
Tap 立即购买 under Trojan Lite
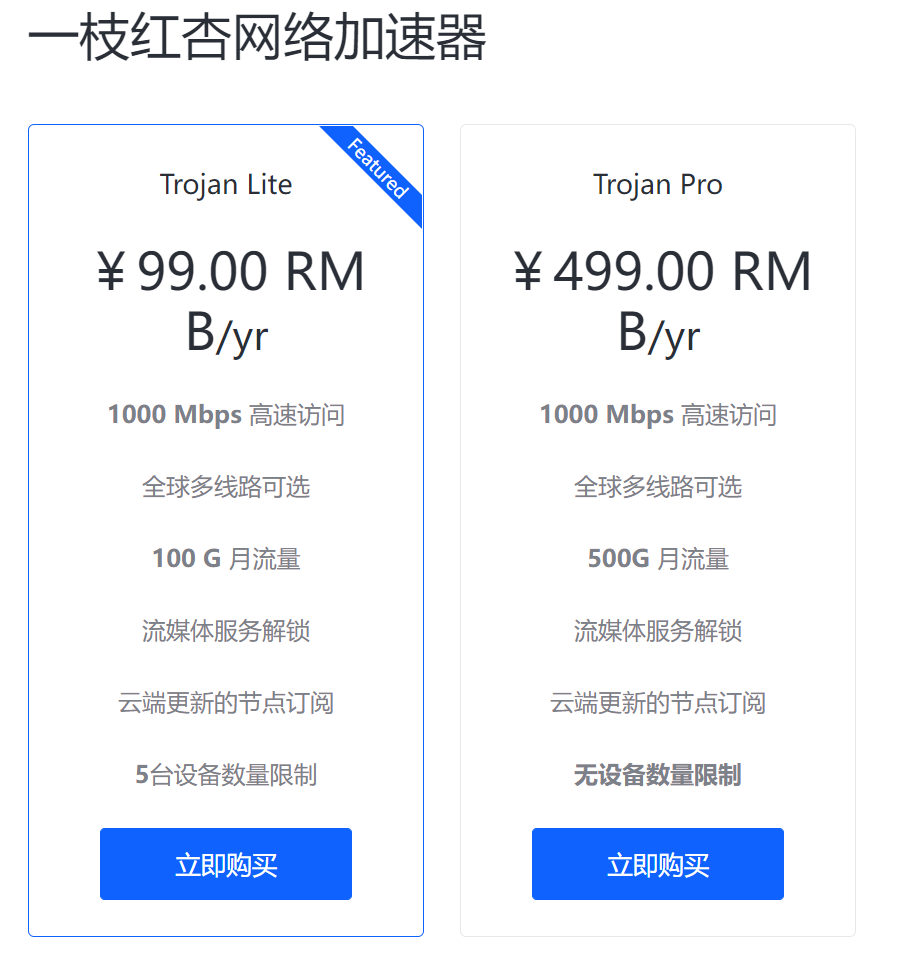pos(226,864)
